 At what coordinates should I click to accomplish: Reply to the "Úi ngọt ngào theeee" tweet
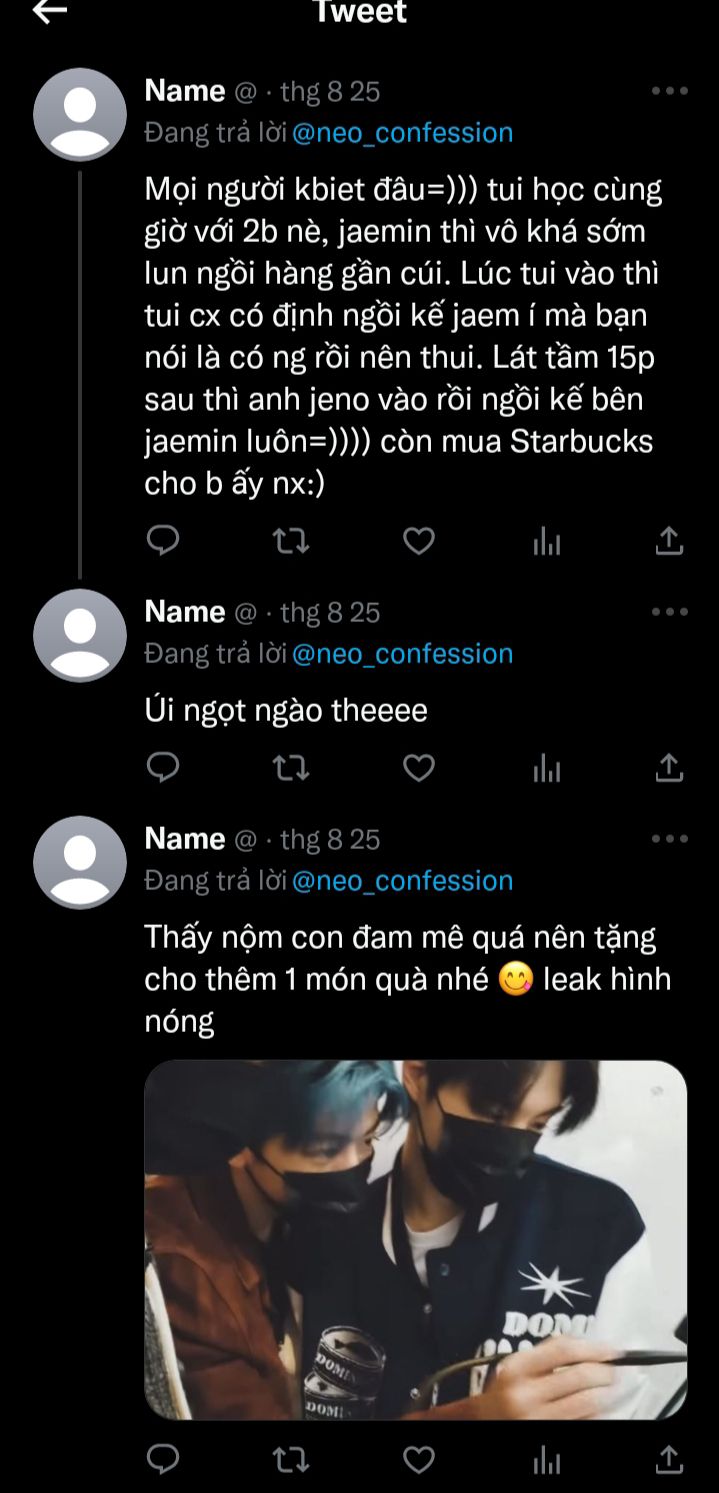coord(163,768)
